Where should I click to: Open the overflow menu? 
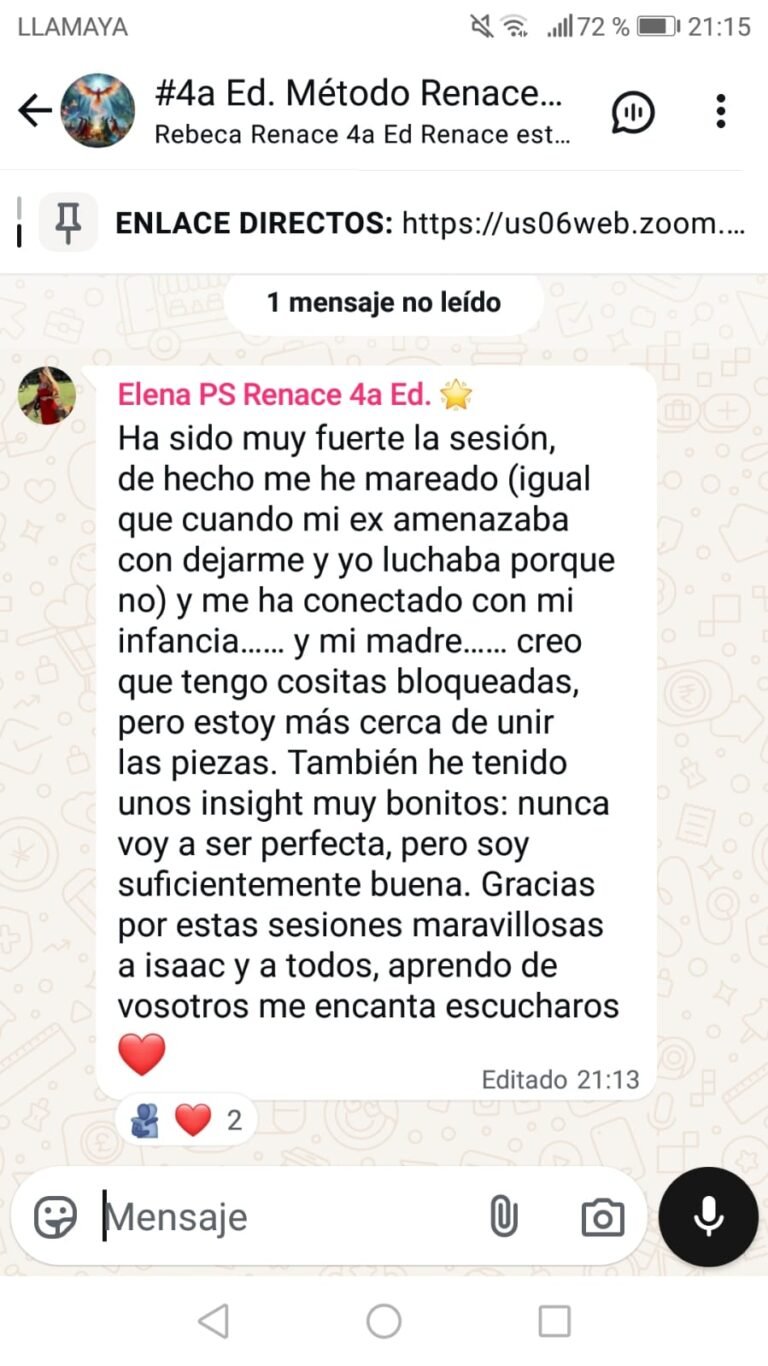(x=720, y=111)
